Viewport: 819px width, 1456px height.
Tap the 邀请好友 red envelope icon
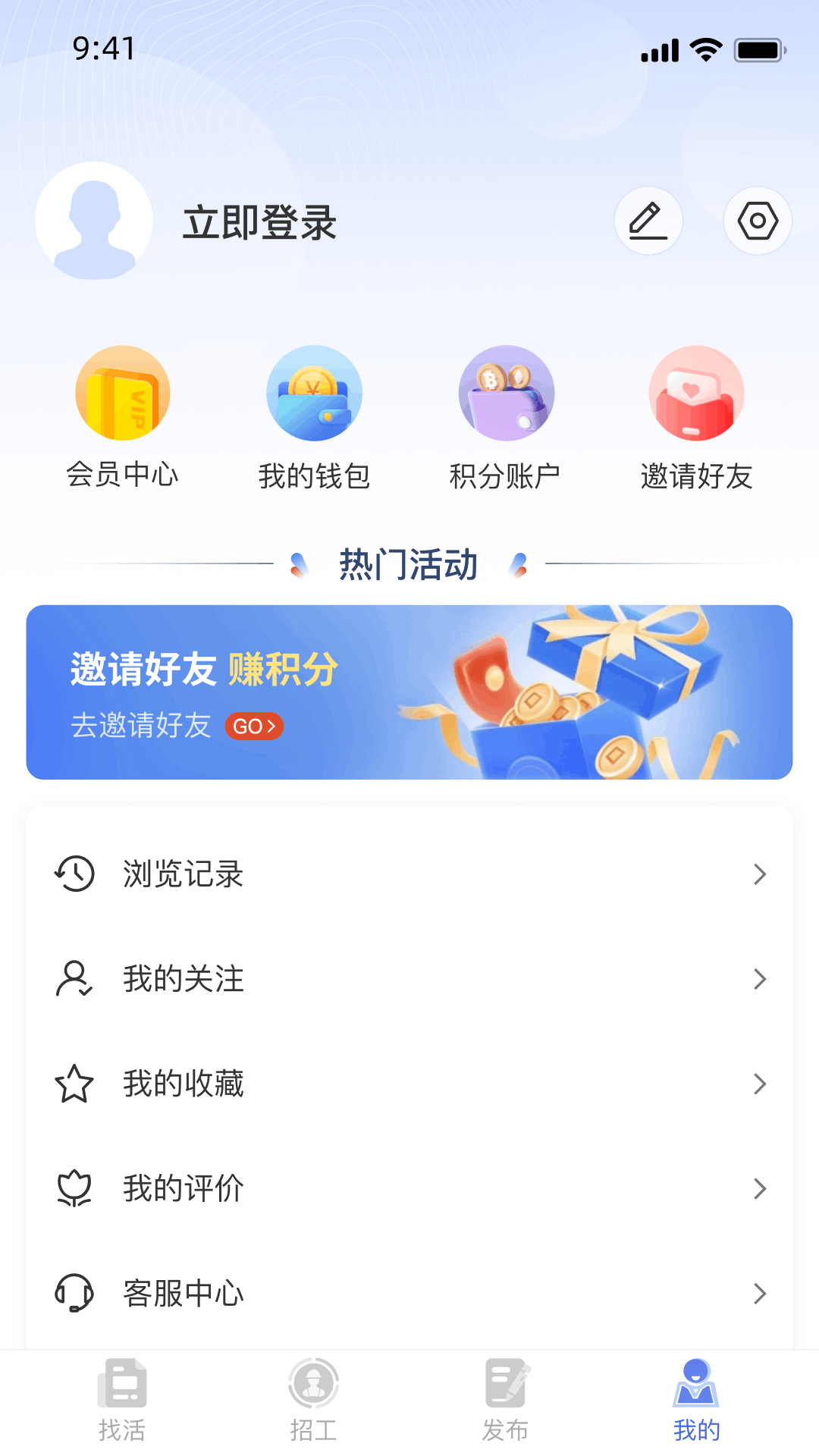click(696, 393)
